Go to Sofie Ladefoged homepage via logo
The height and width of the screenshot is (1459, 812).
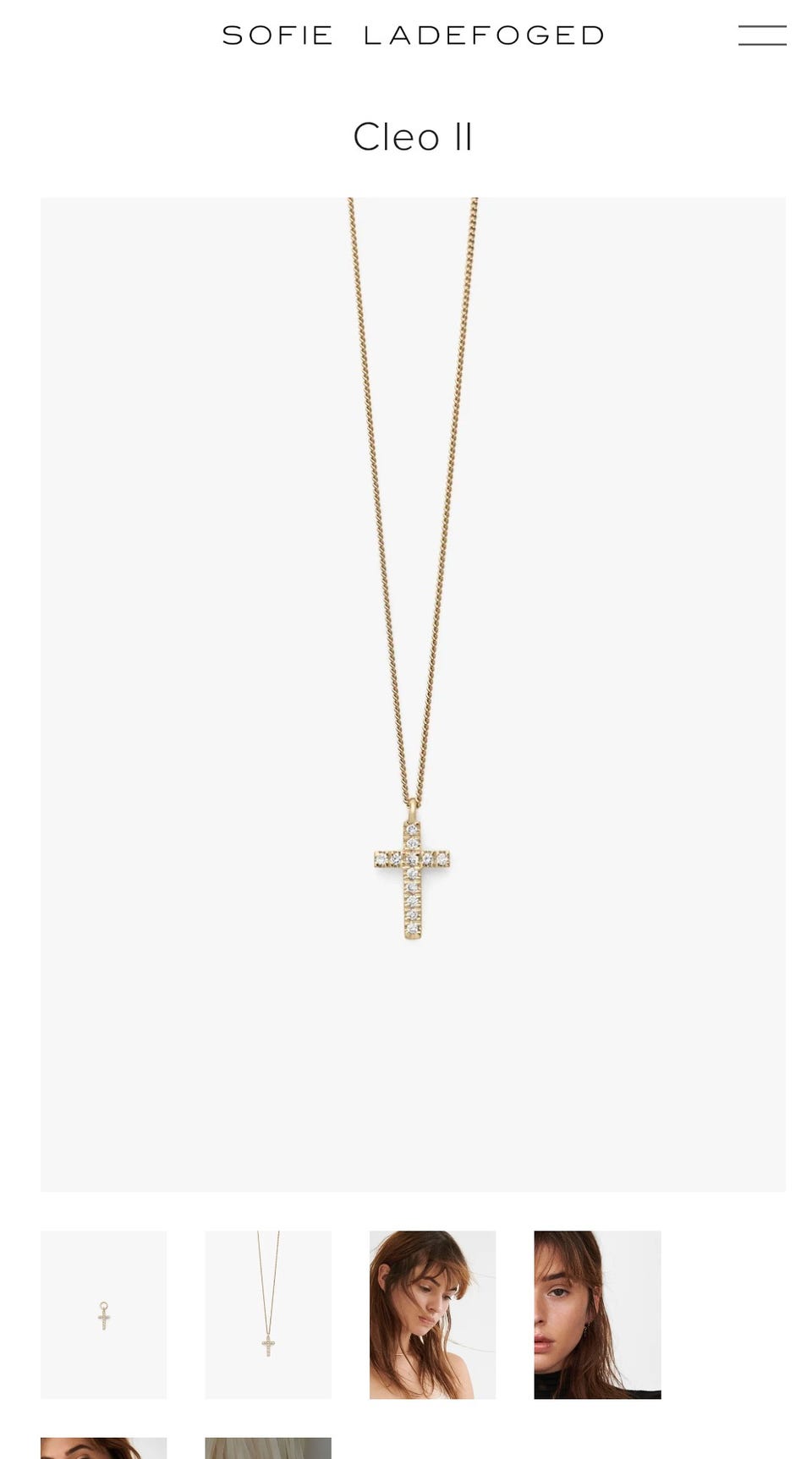pyautogui.click(x=413, y=36)
